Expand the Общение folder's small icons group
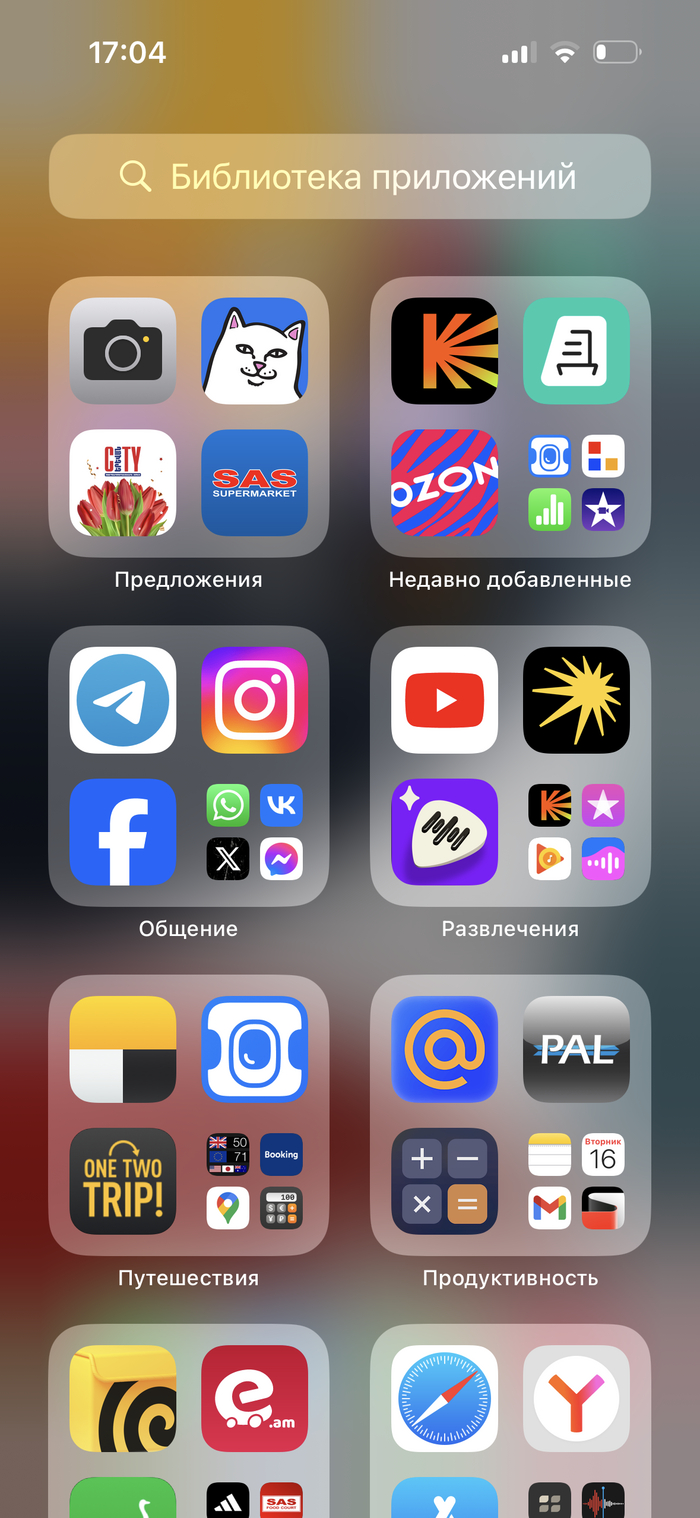 254,832
